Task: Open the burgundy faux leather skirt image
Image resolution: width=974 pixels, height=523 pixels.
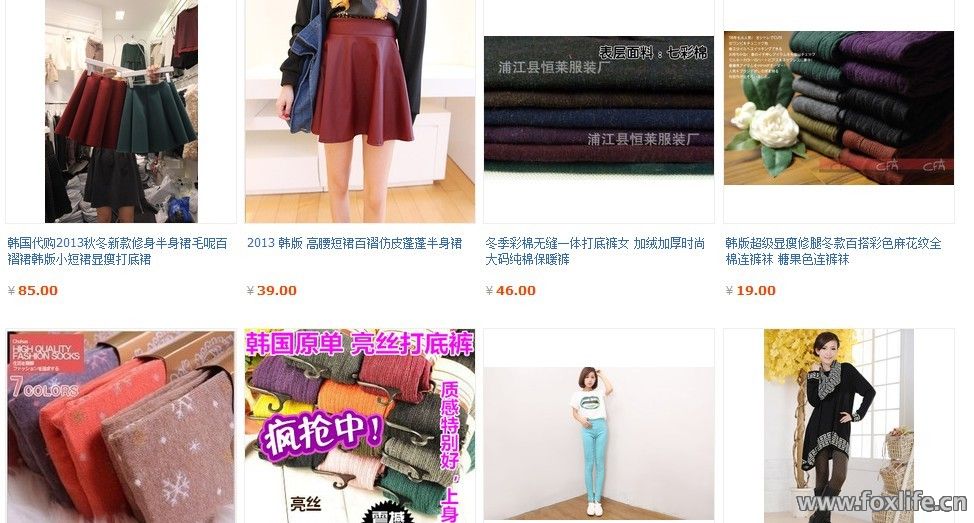Action: click(360, 110)
